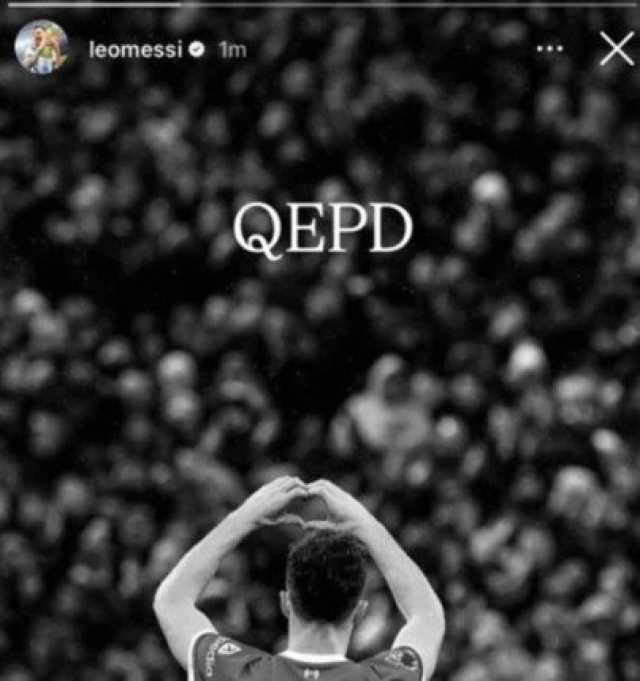Open the story's three-dot options menu

coord(549,49)
